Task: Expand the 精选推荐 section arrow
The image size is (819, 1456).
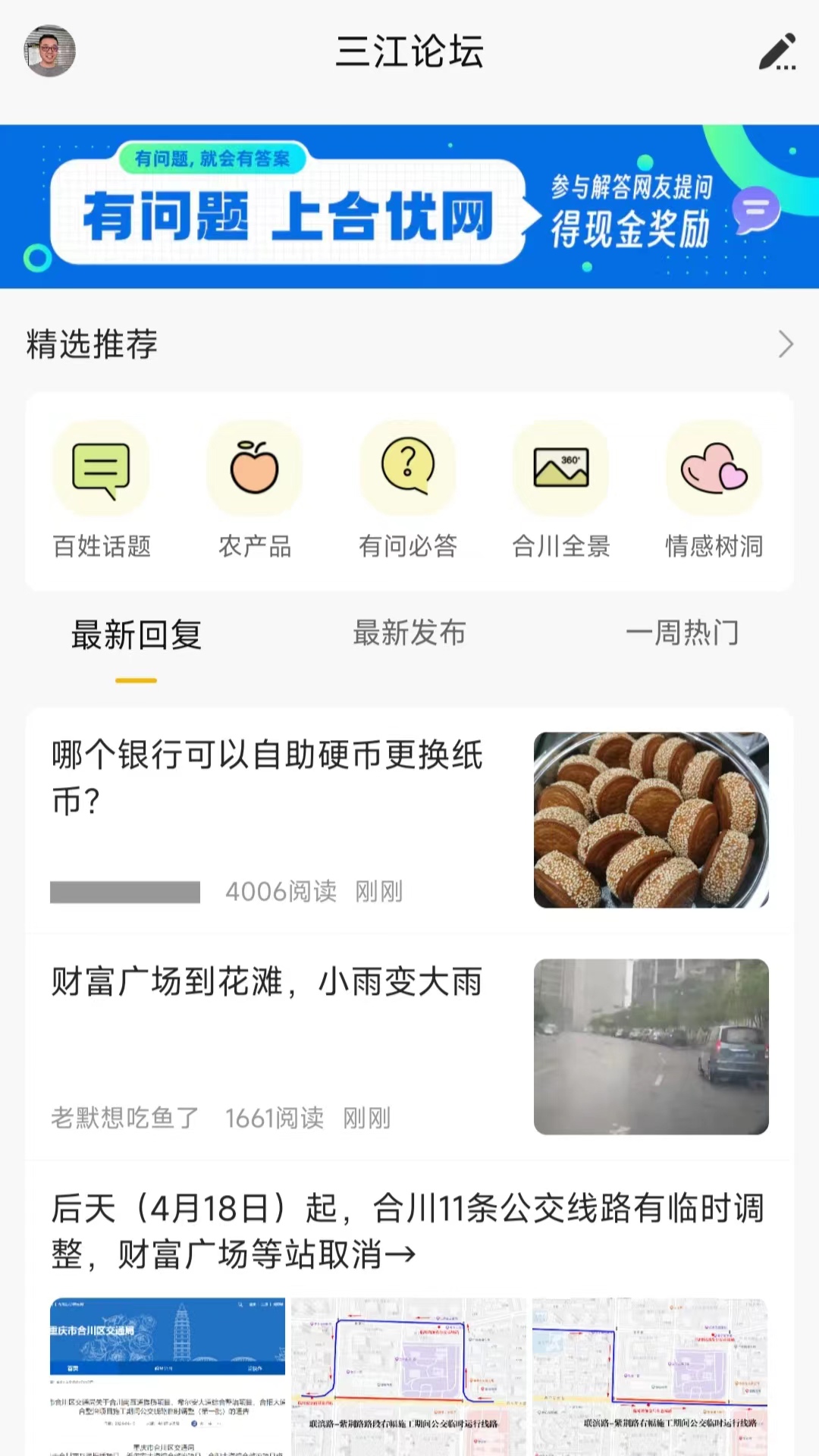Action: pos(786,345)
